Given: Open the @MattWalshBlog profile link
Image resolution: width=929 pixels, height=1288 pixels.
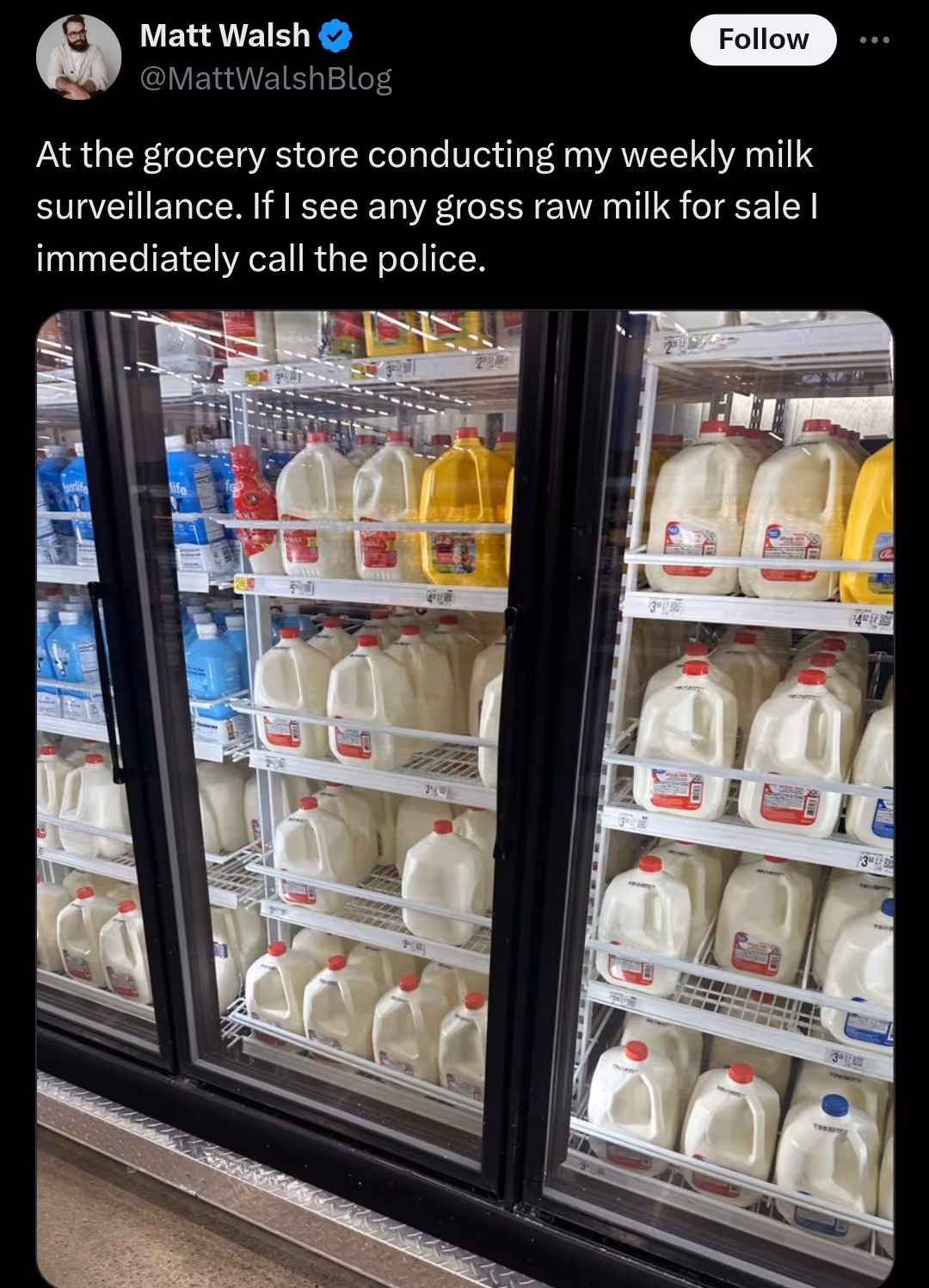Looking at the screenshot, I should coord(266,78).
